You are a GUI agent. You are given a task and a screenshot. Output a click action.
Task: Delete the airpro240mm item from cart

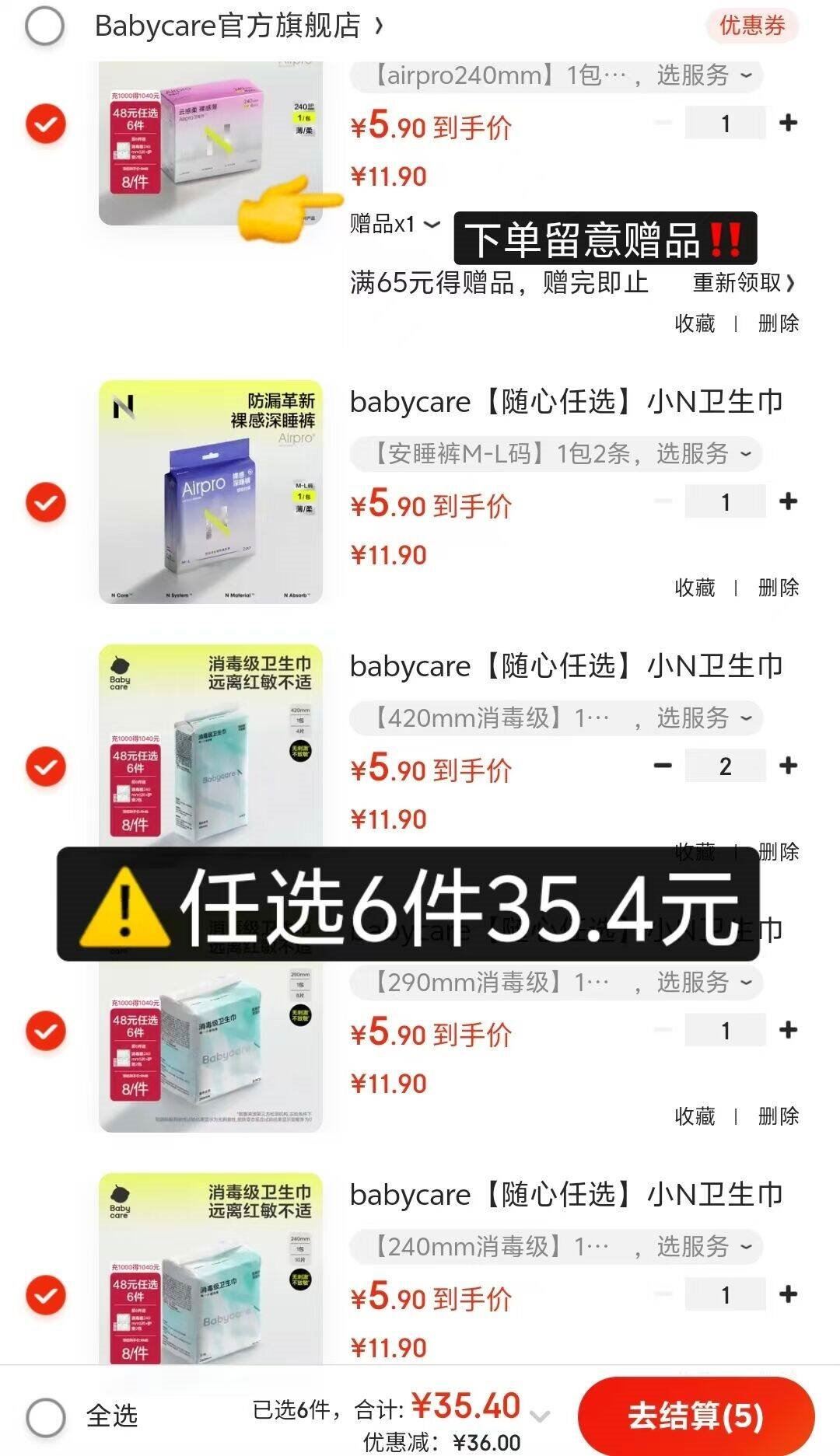[x=778, y=323]
